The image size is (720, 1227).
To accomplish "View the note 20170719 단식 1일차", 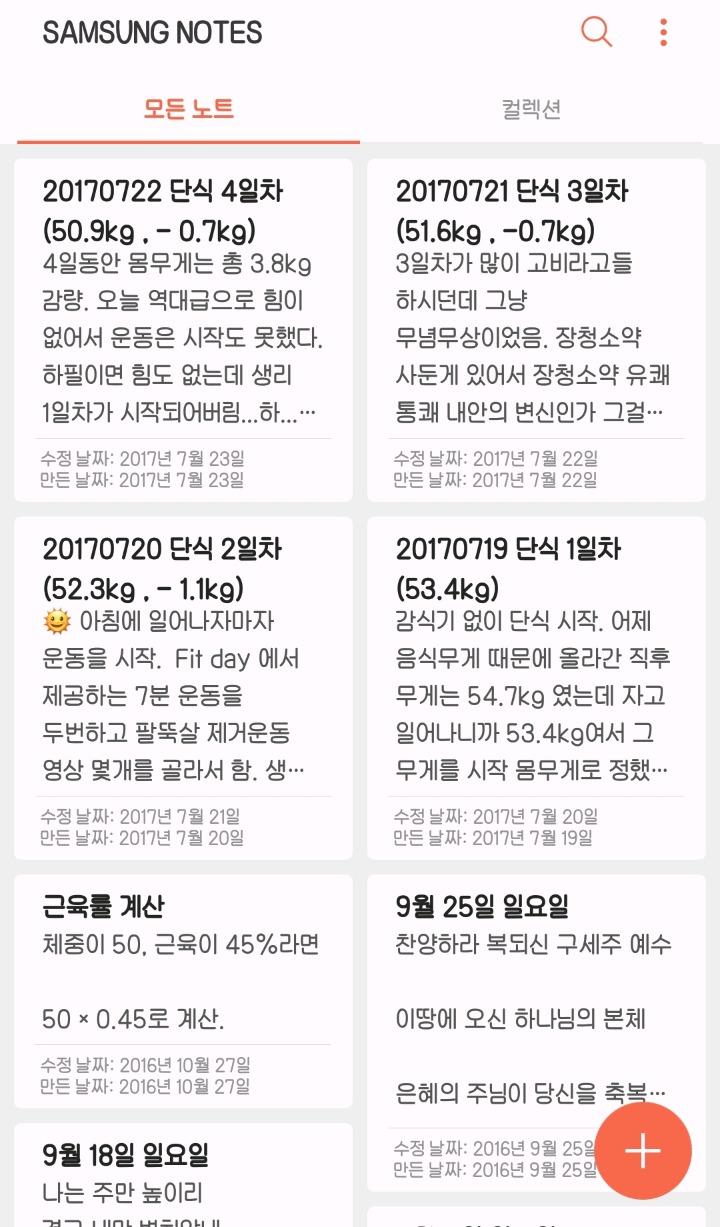I will (x=536, y=688).
